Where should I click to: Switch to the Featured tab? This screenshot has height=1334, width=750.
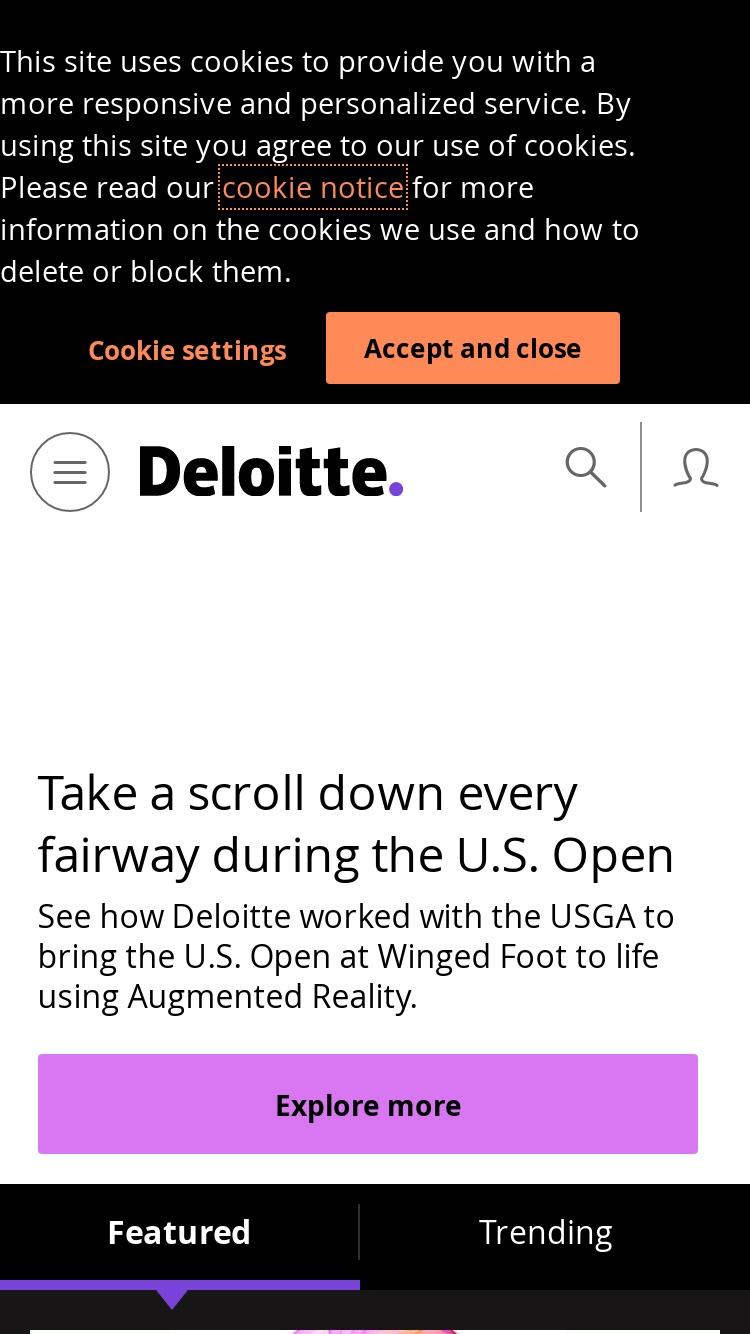click(179, 1232)
